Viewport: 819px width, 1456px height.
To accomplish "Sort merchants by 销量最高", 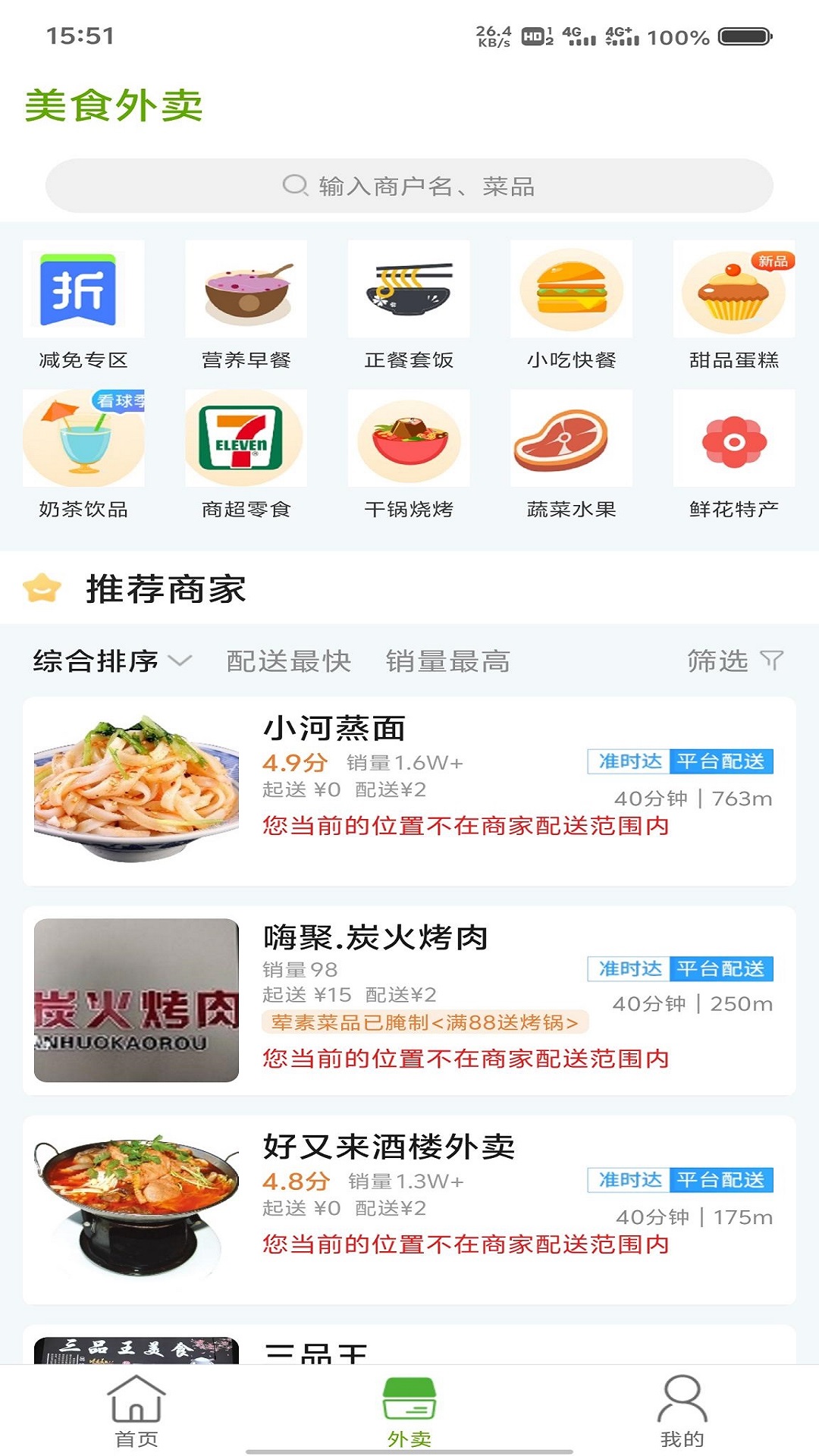I will (447, 661).
